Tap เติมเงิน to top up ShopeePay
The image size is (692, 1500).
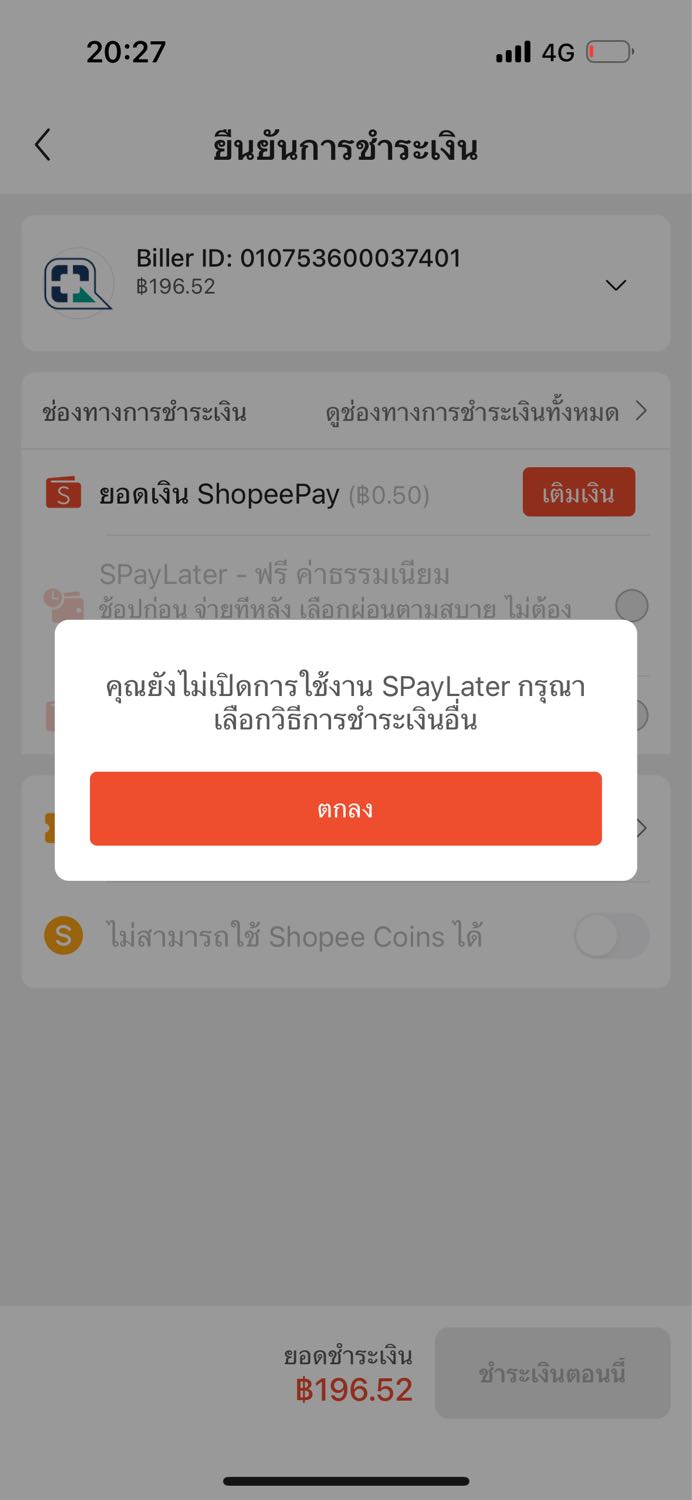(578, 492)
